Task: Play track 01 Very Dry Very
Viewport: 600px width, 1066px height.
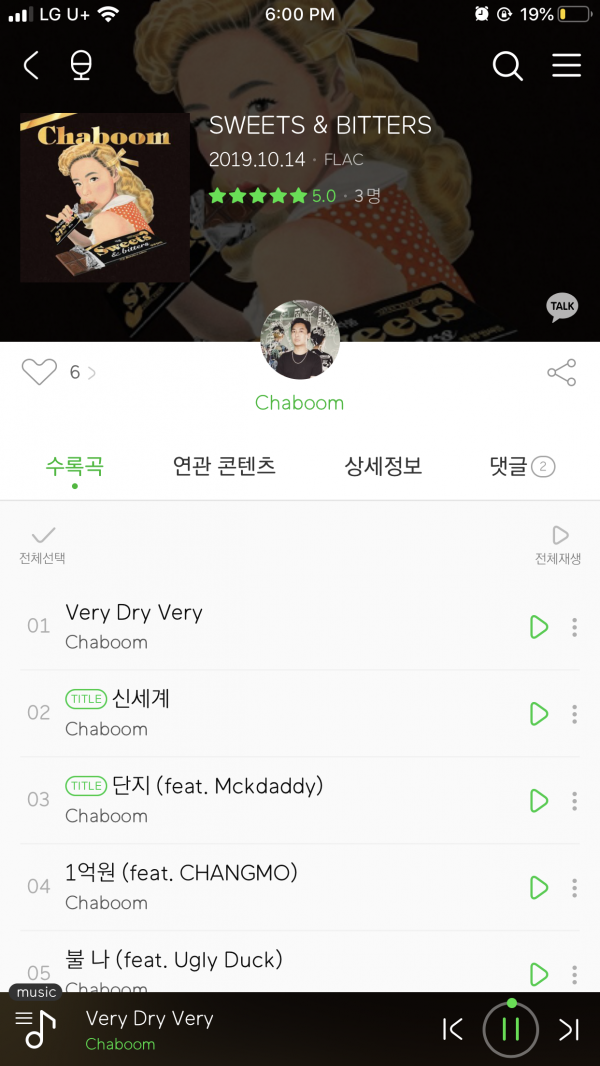Action: tap(538, 627)
